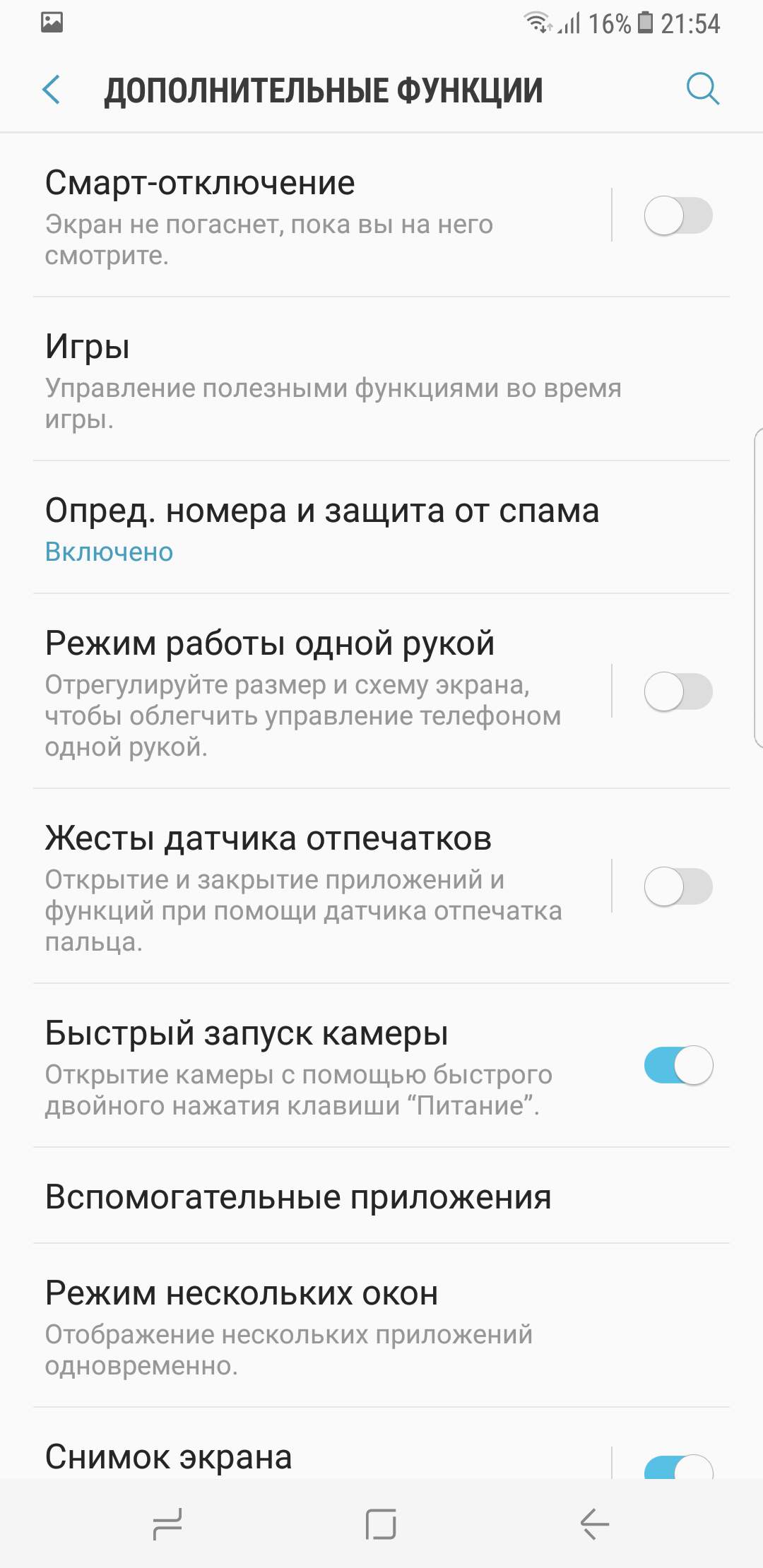Open the settings search icon
Screen dimensions: 763x1568
pyautogui.click(x=703, y=90)
